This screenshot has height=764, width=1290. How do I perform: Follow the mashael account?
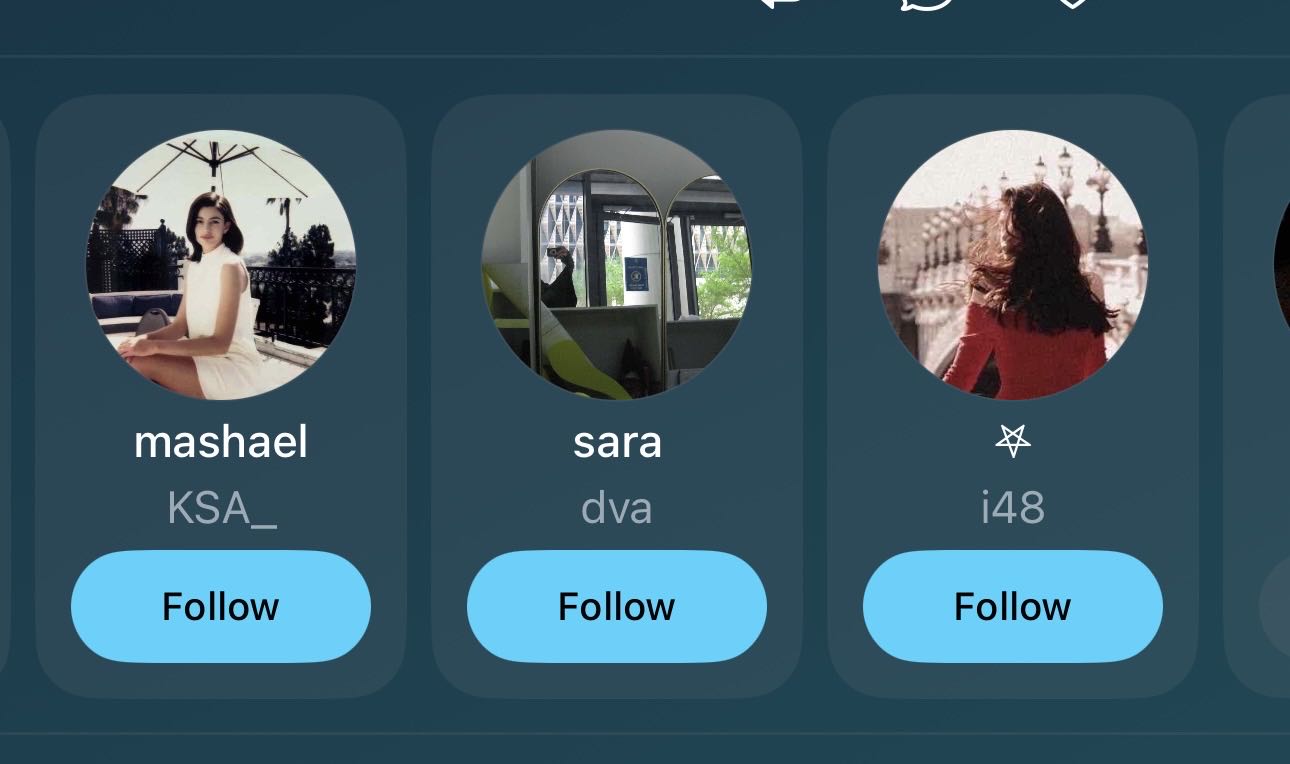point(220,606)
